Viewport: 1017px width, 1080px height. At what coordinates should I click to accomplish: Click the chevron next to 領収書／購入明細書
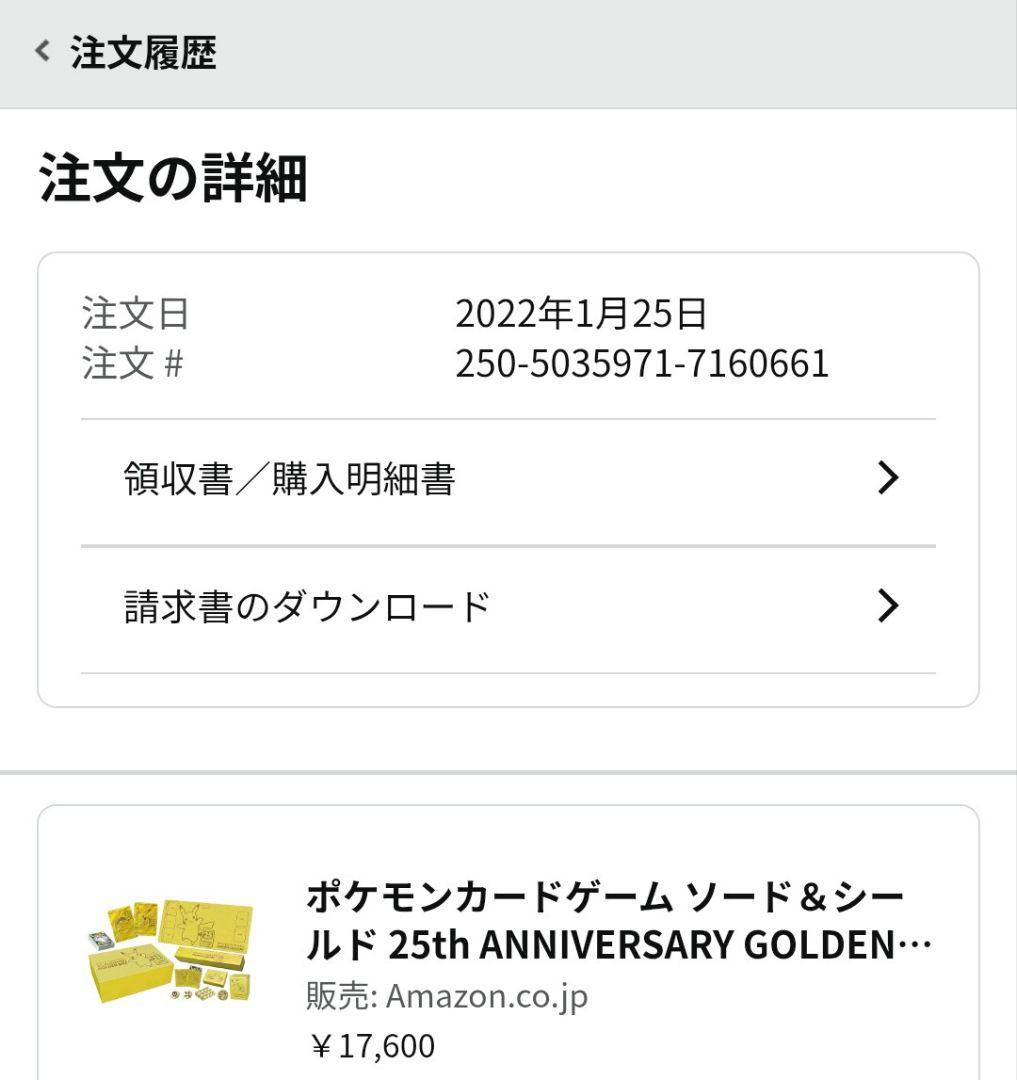(884, 480)
